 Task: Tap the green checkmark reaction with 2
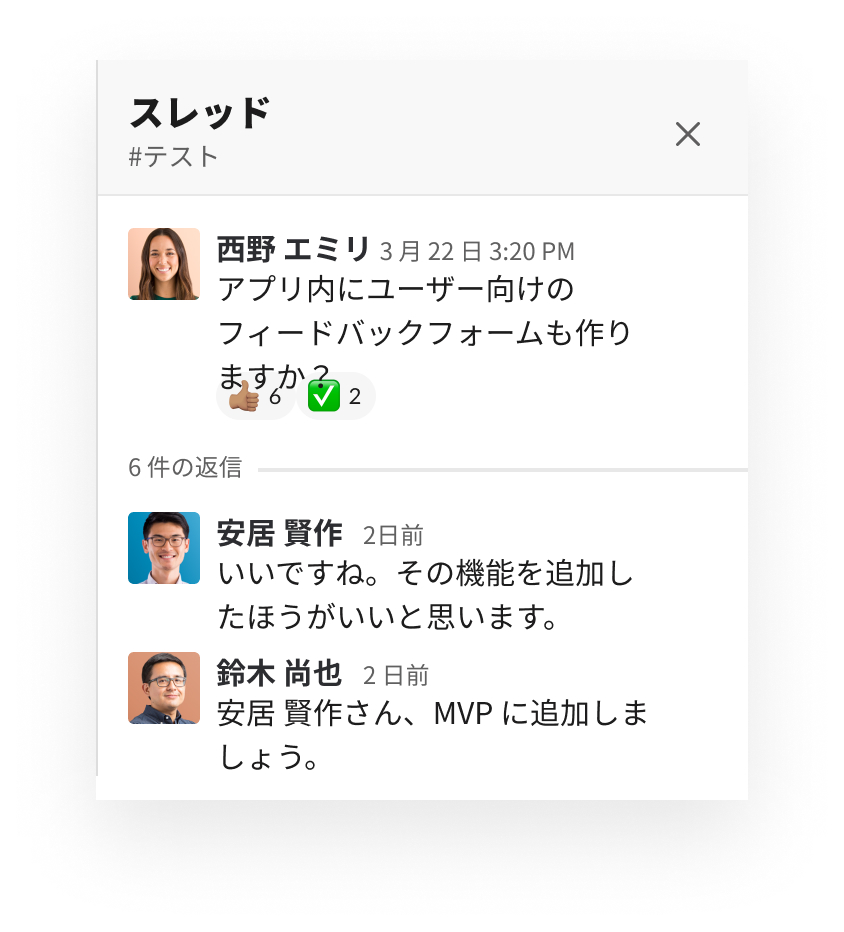(336, 397)
